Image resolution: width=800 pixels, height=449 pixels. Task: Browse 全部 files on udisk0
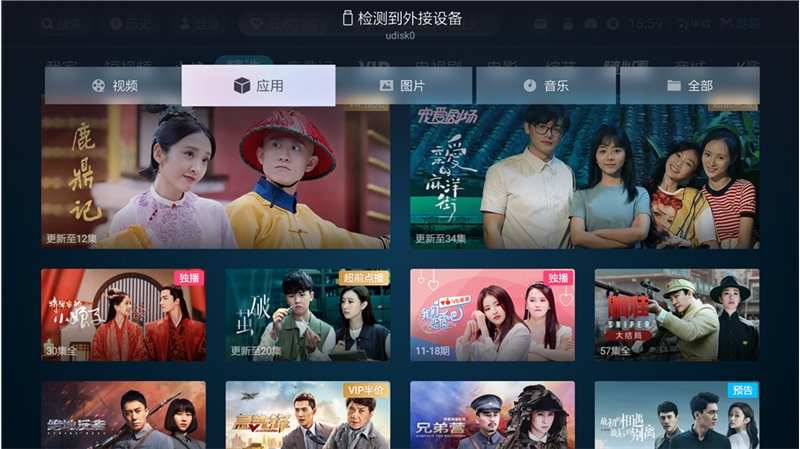[x=689, y=86]
